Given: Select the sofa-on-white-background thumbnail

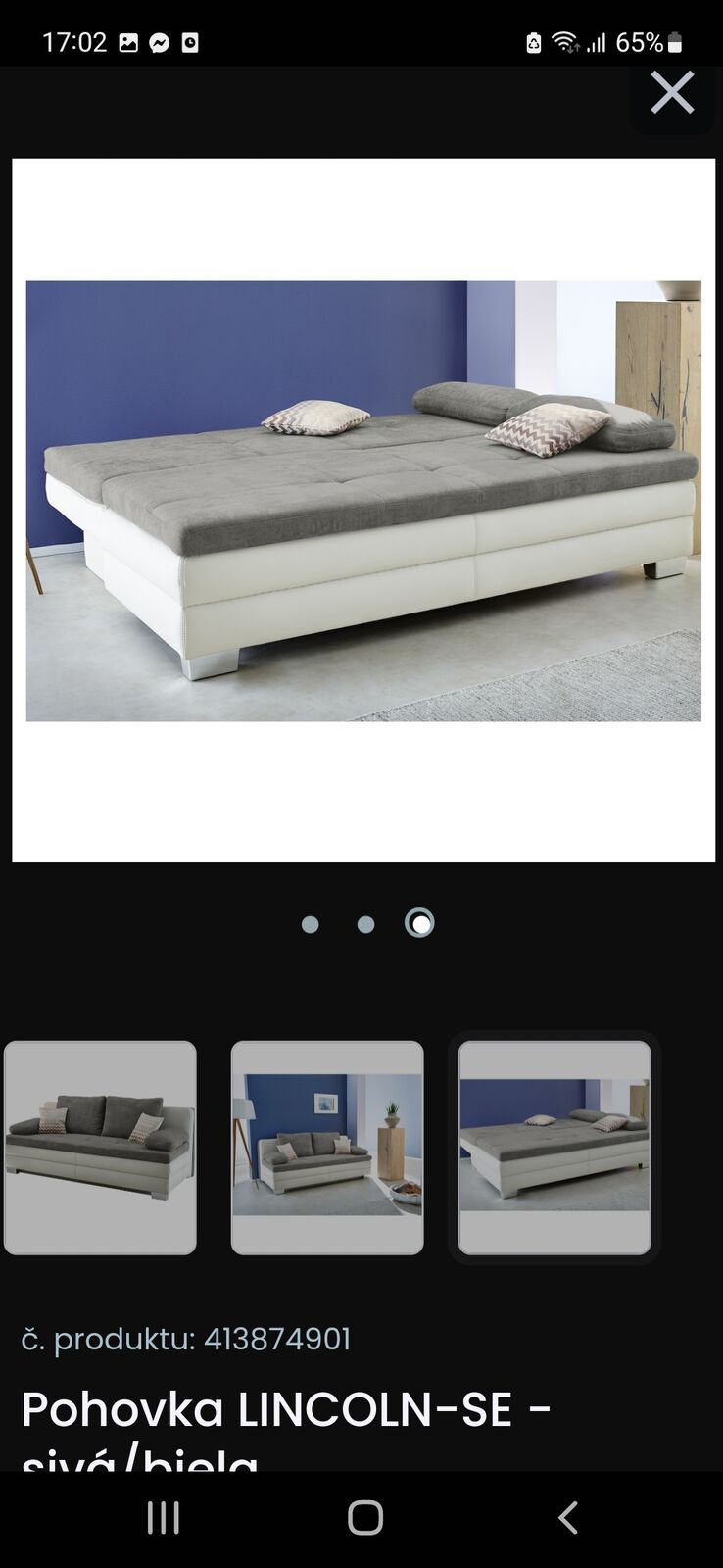Looking at the screenshot, I should click(100, 1148).
